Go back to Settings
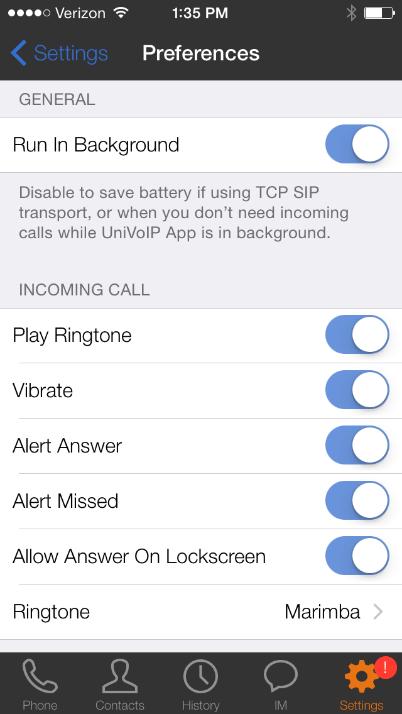Image resolution: width=402 pixels, height=714 pixels. [x=59, y=53]
